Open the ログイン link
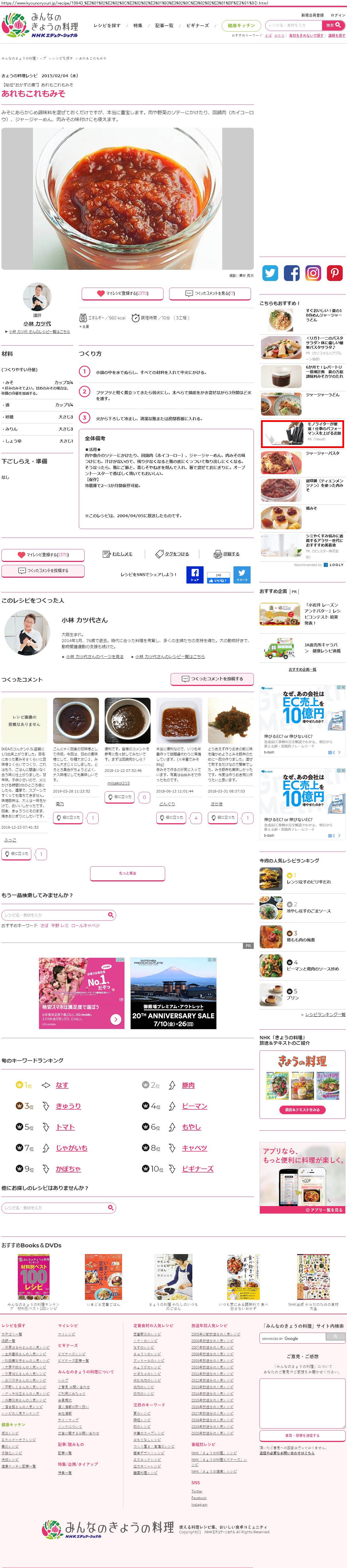This screenshot has width=347, height=1568. click(x=337, y=15)
